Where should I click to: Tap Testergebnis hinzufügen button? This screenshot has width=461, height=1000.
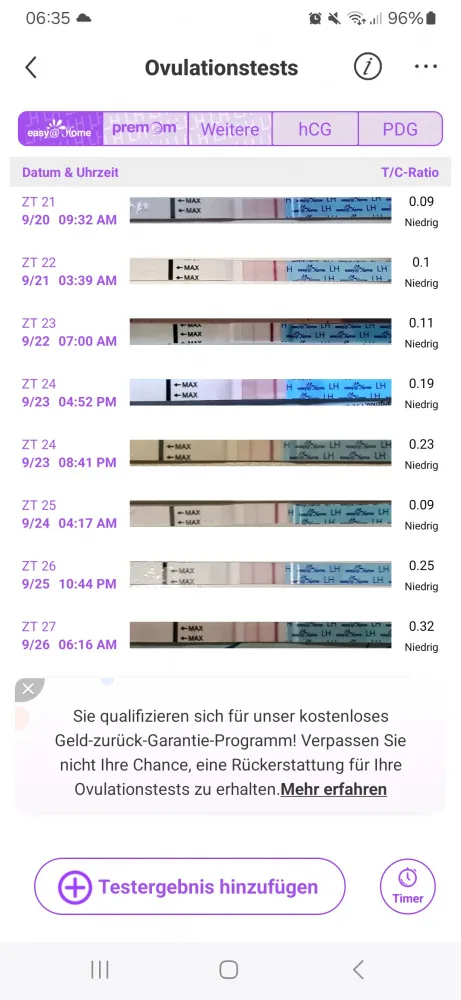(x=189, y=886)
